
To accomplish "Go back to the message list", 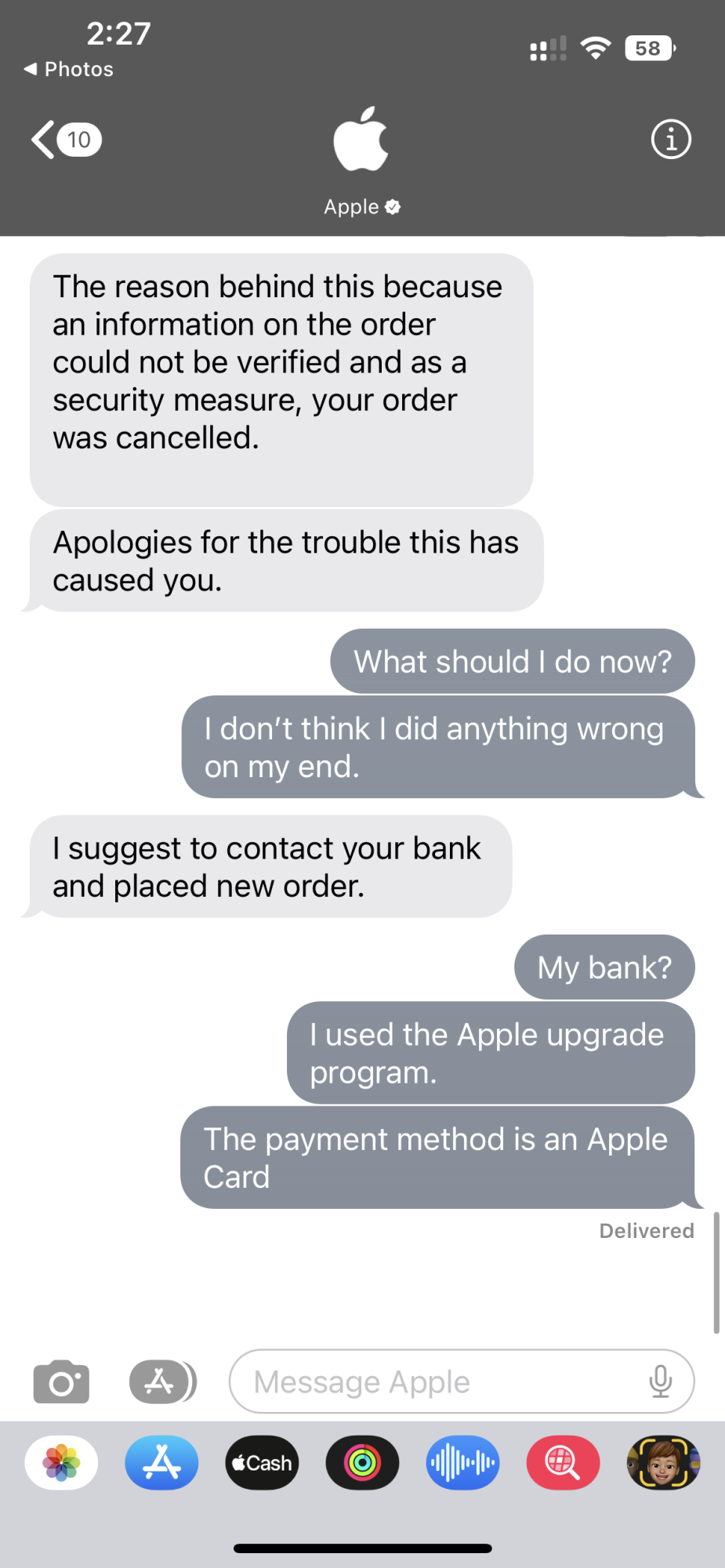I will pyautogui.click(x=64, y=140).
